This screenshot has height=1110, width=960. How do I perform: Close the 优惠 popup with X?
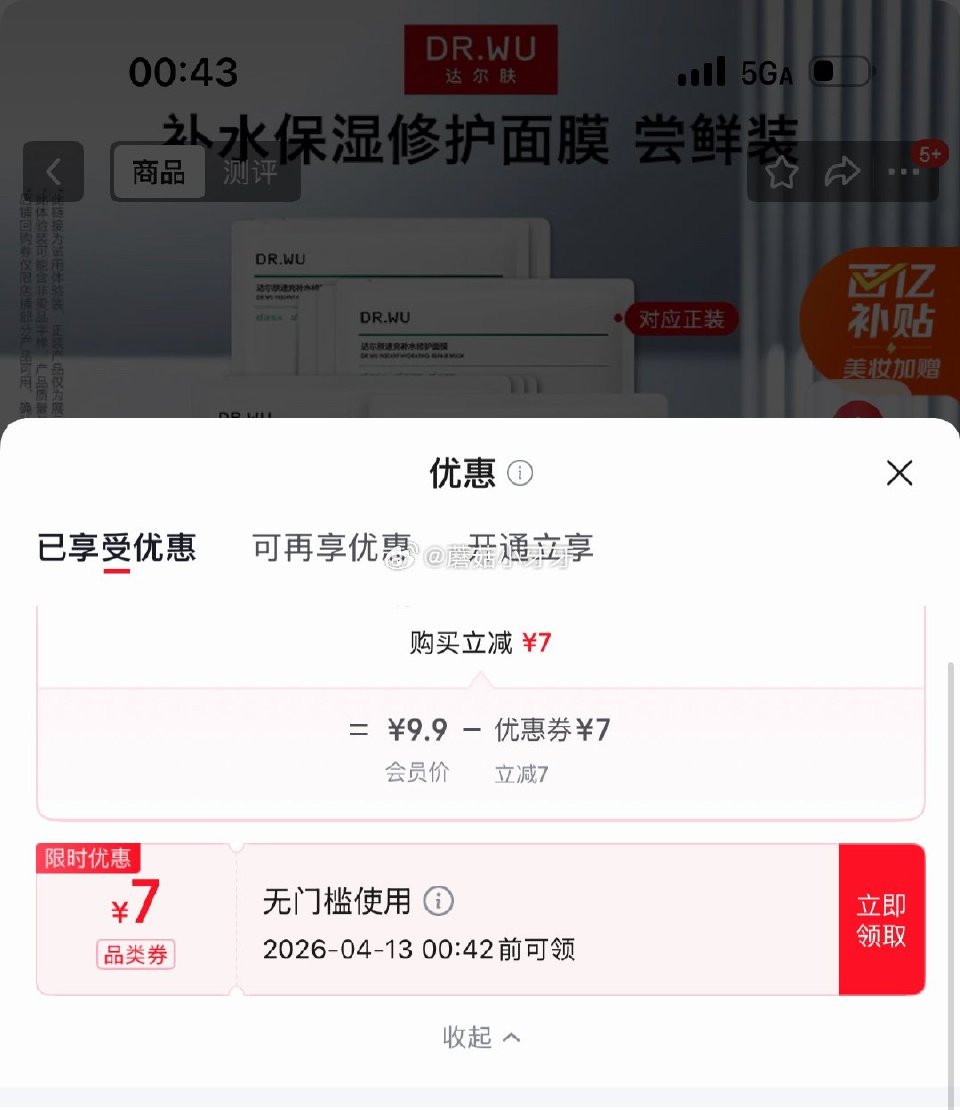[898, 472]
